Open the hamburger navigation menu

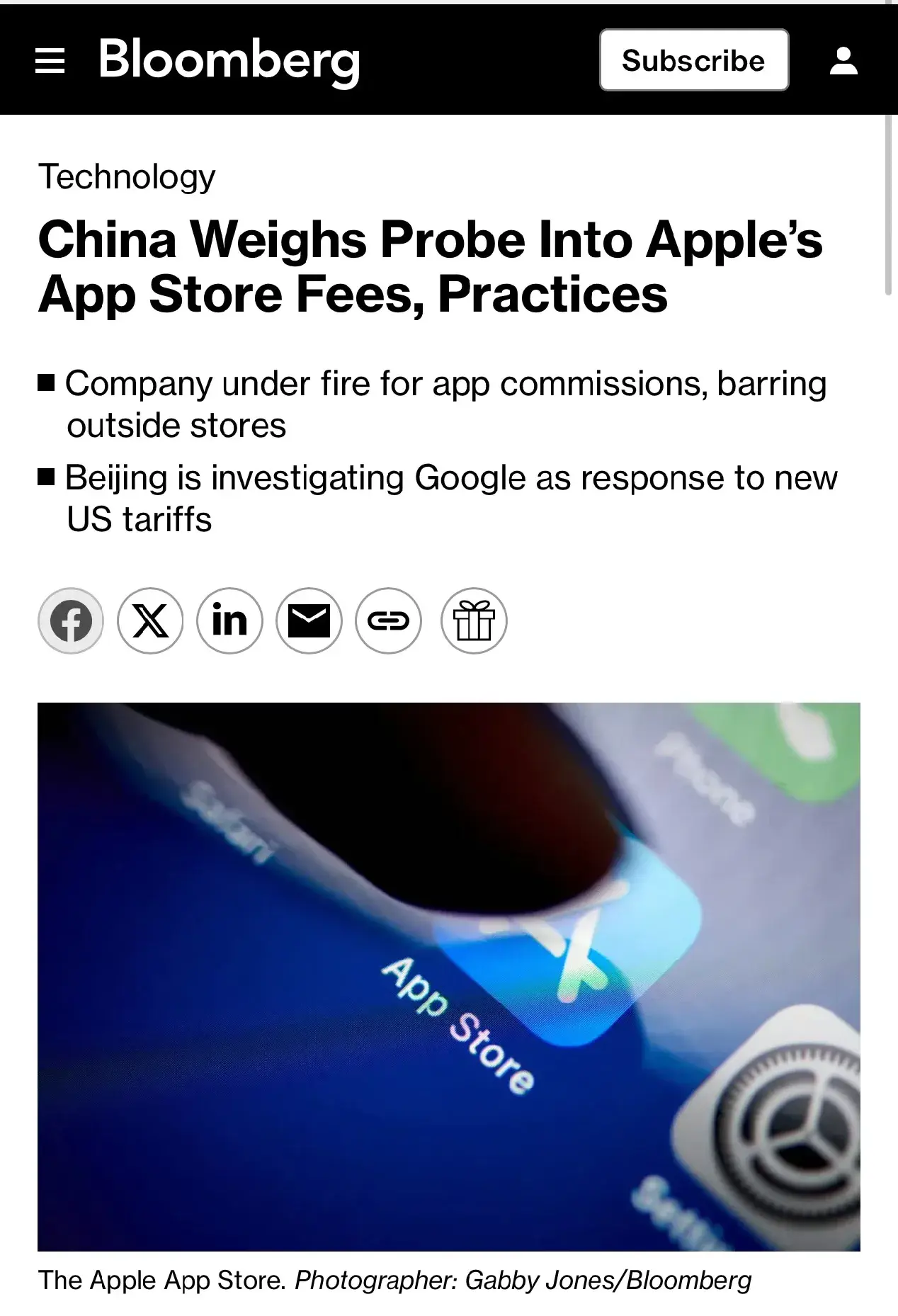pos(50,61)
